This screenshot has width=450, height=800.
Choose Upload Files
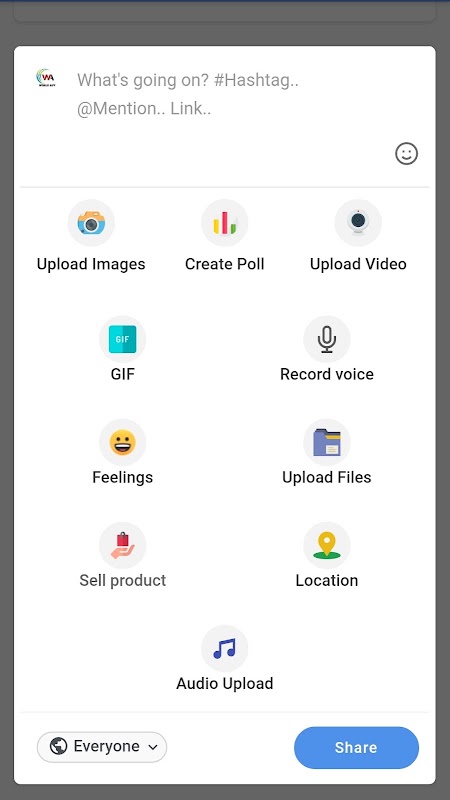pyautogui.click(x=327, y=452)
